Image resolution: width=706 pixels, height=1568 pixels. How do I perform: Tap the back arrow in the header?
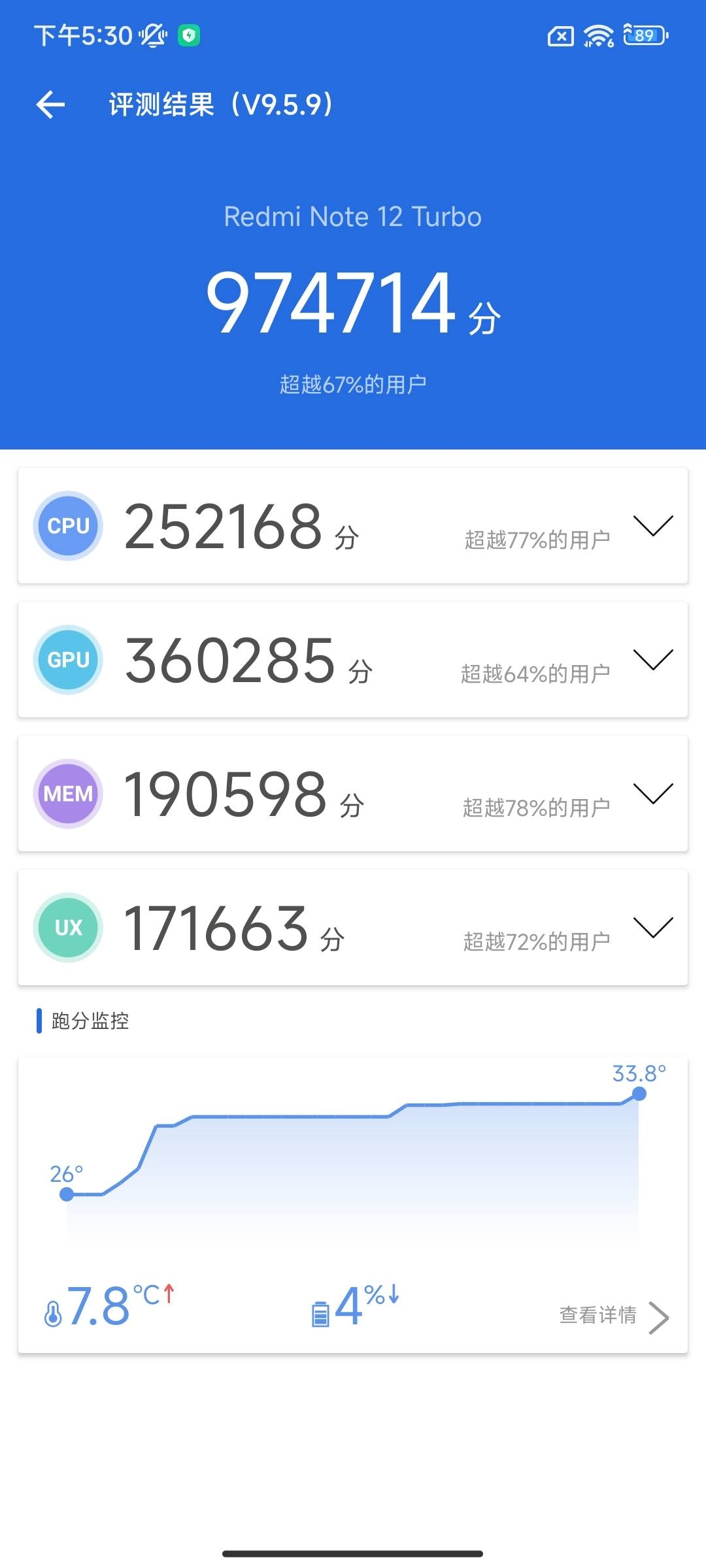51,105
